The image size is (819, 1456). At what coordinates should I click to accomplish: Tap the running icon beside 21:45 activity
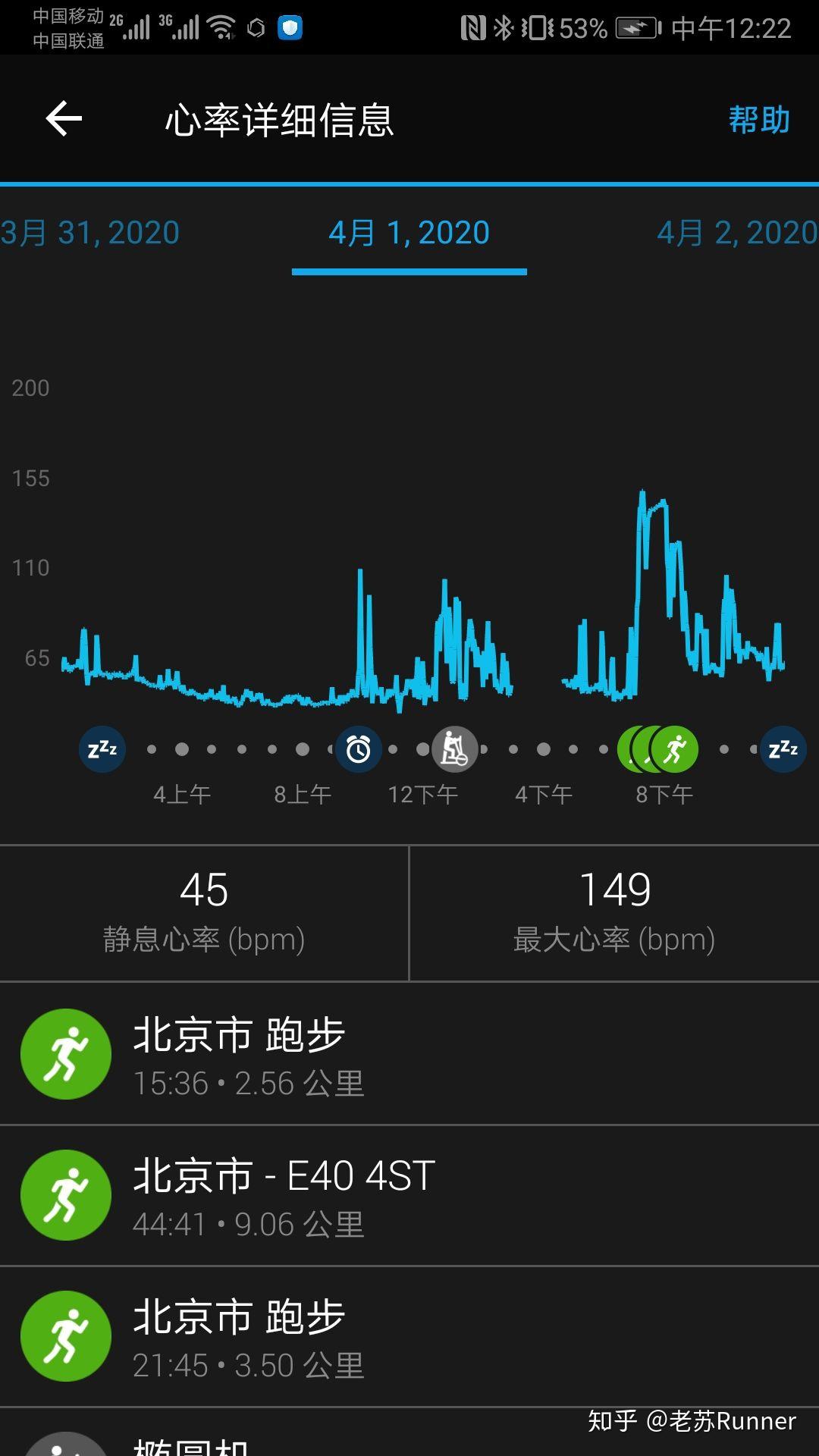[66, 1336]
